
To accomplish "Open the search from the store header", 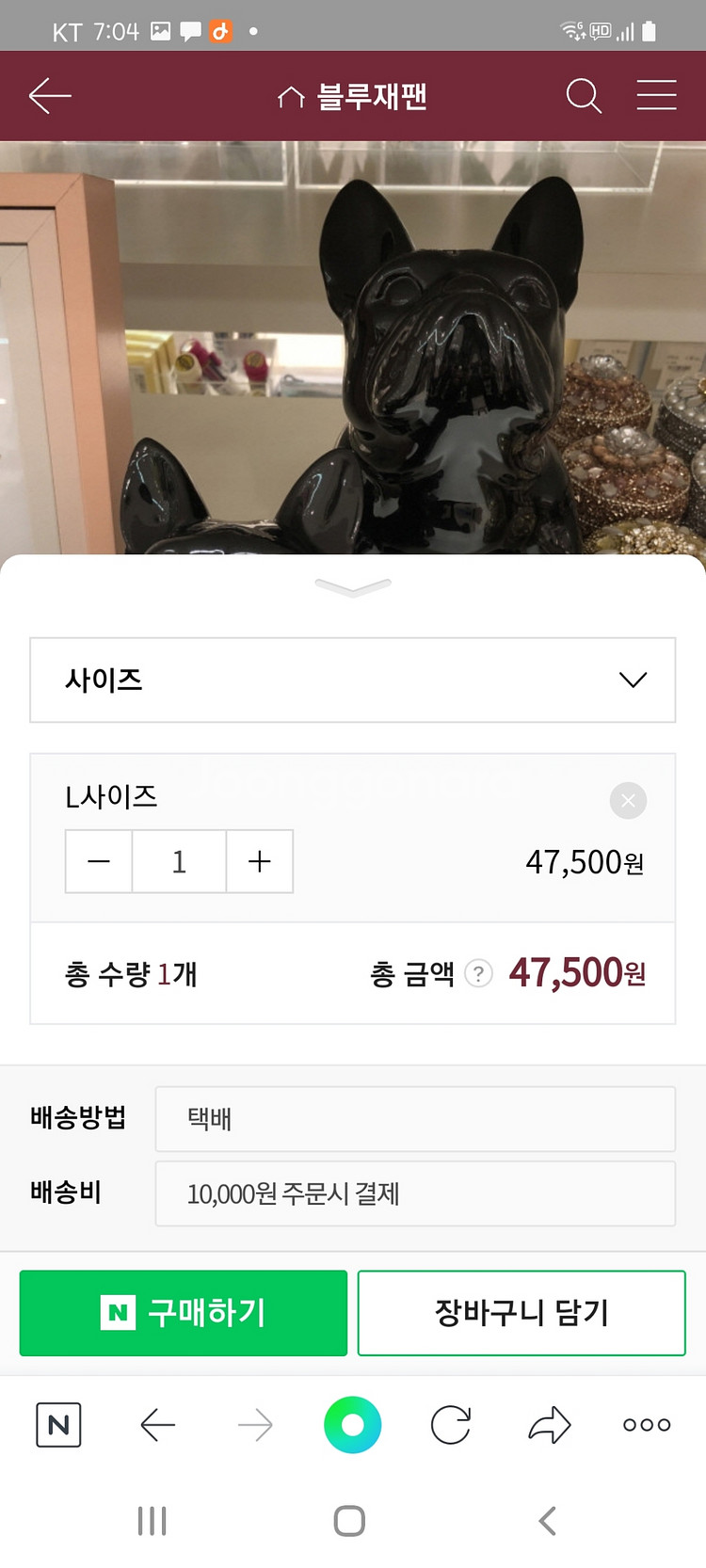I will (x=584, y=95).
